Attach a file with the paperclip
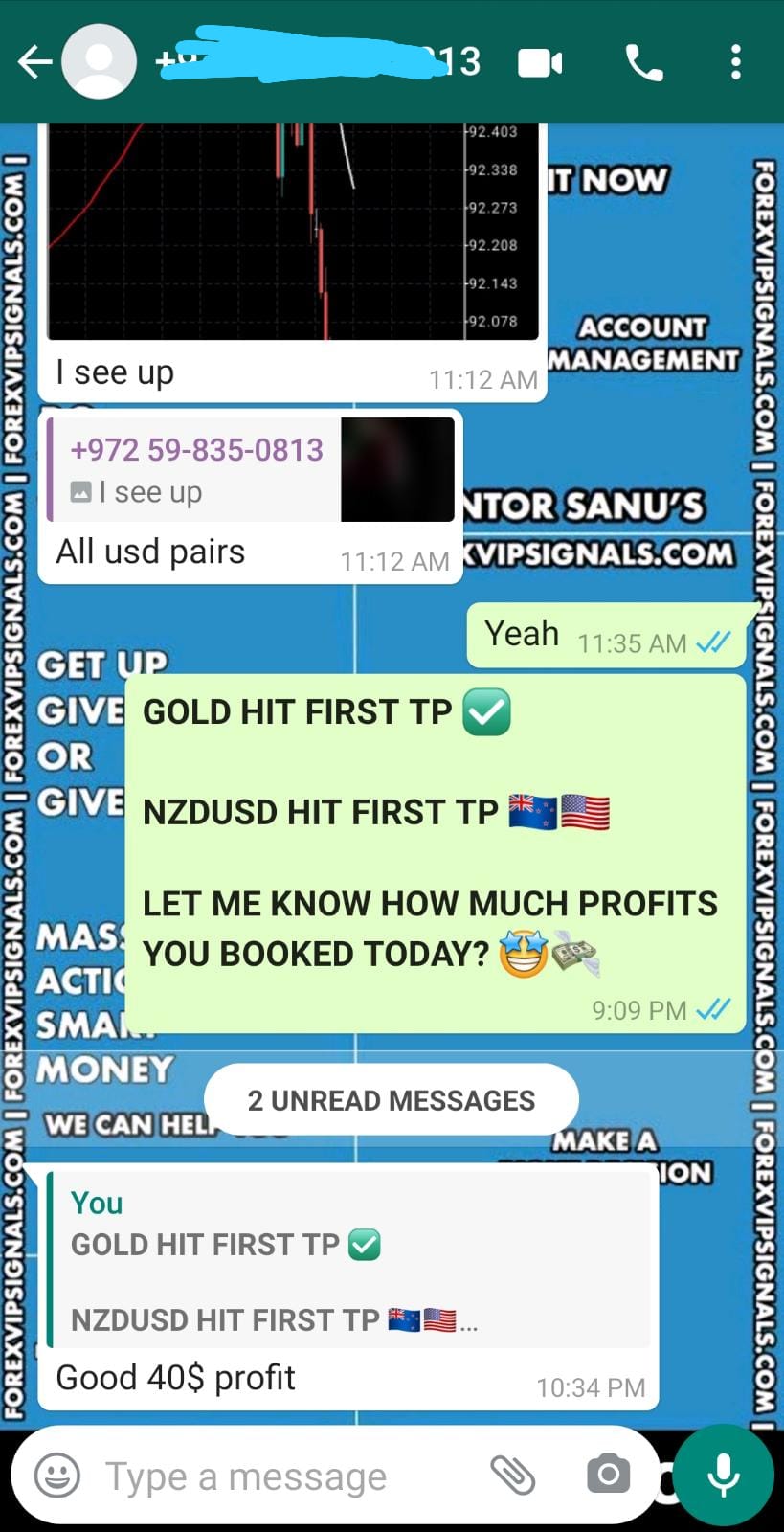Screen dimensions: 784x1532 coord(513,1476)
